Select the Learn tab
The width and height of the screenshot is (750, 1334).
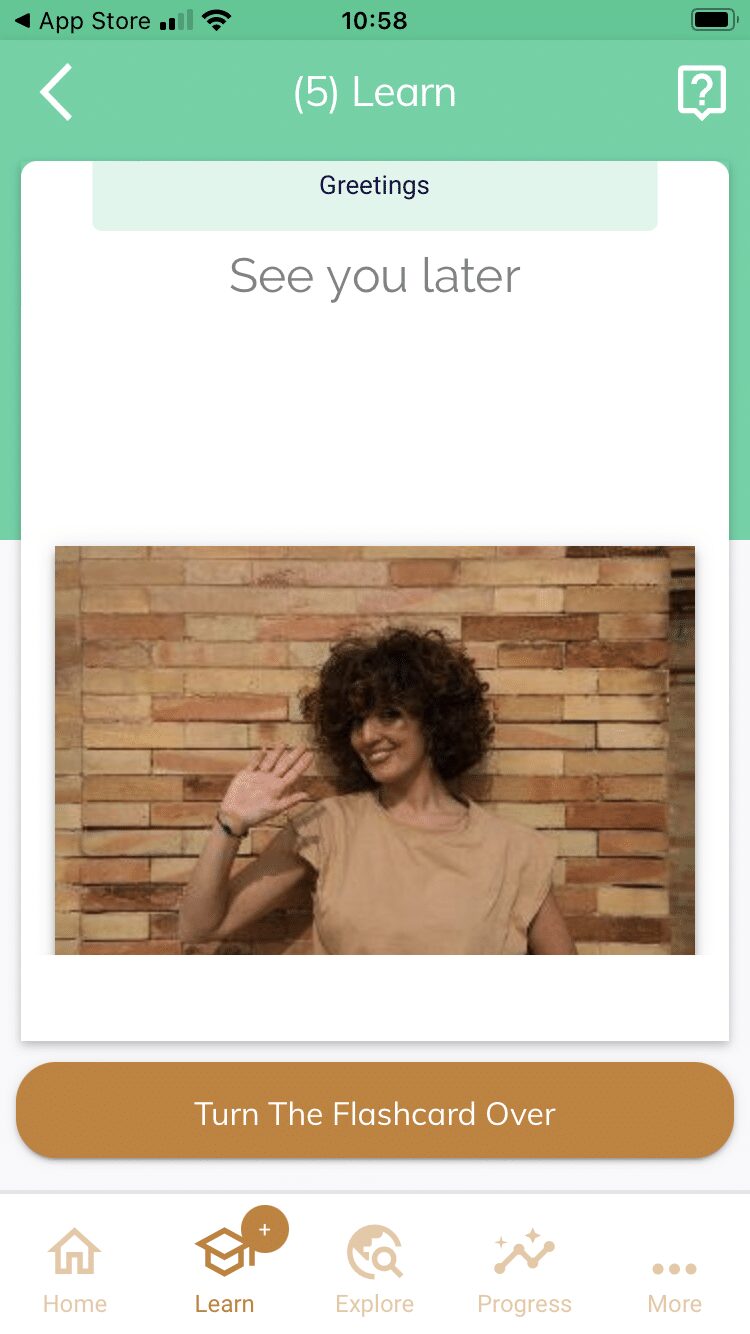click(x=225, y=1268)
